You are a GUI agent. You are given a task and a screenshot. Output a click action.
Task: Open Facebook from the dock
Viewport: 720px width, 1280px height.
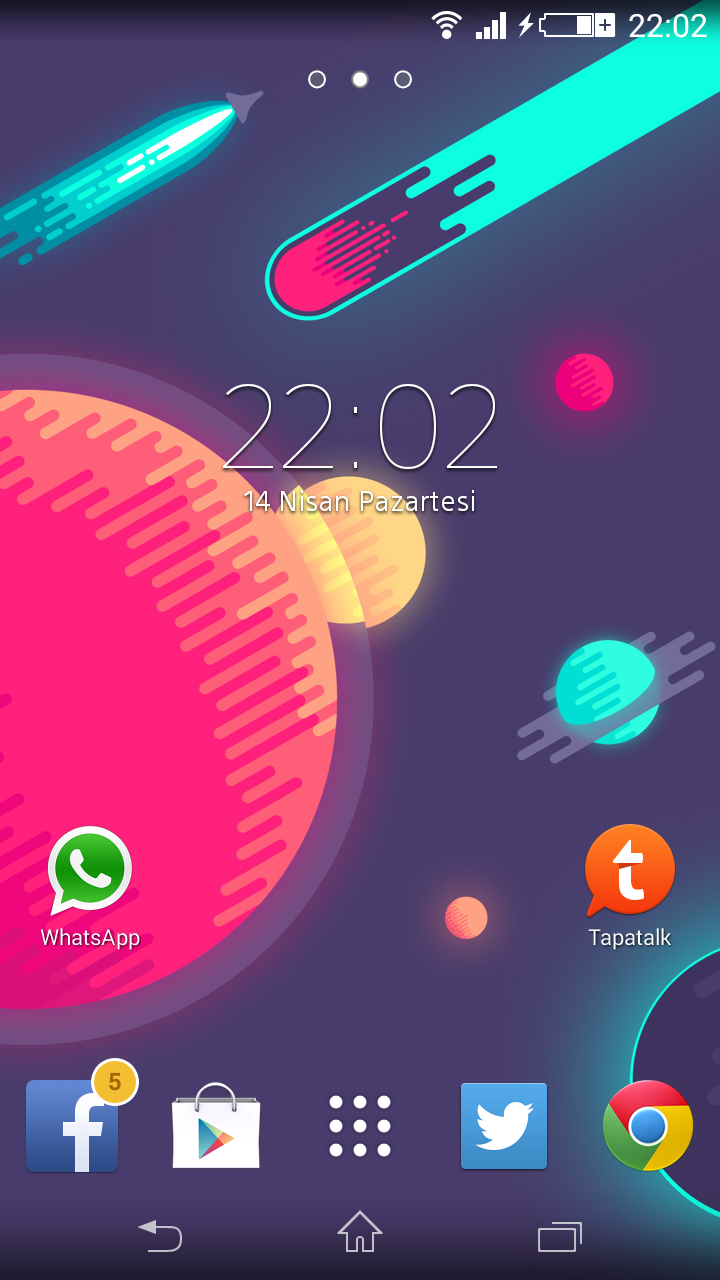(72, 1126)
